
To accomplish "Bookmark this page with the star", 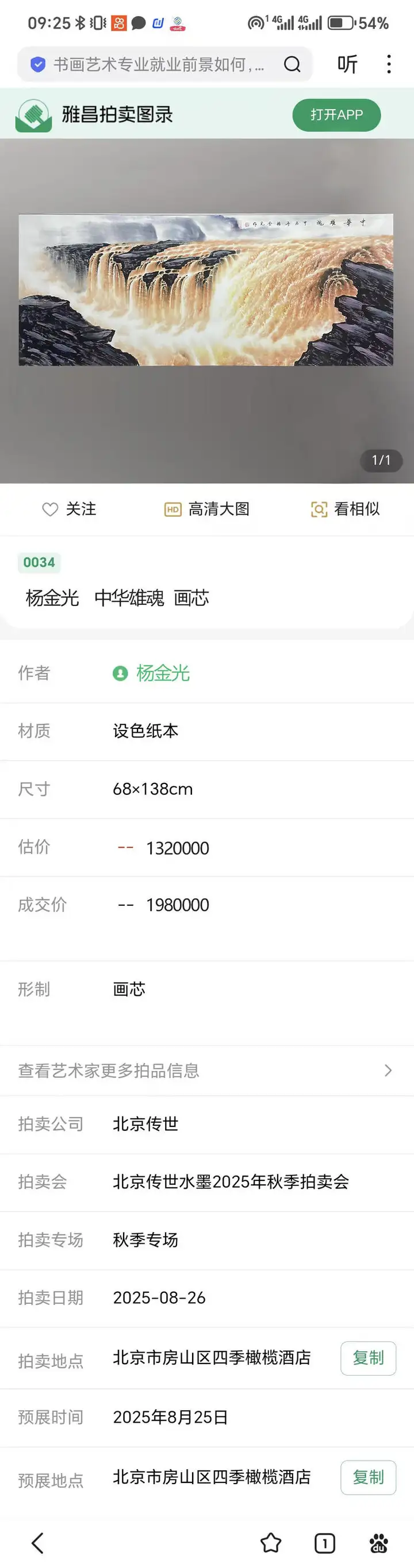I will coord(271,1543).
